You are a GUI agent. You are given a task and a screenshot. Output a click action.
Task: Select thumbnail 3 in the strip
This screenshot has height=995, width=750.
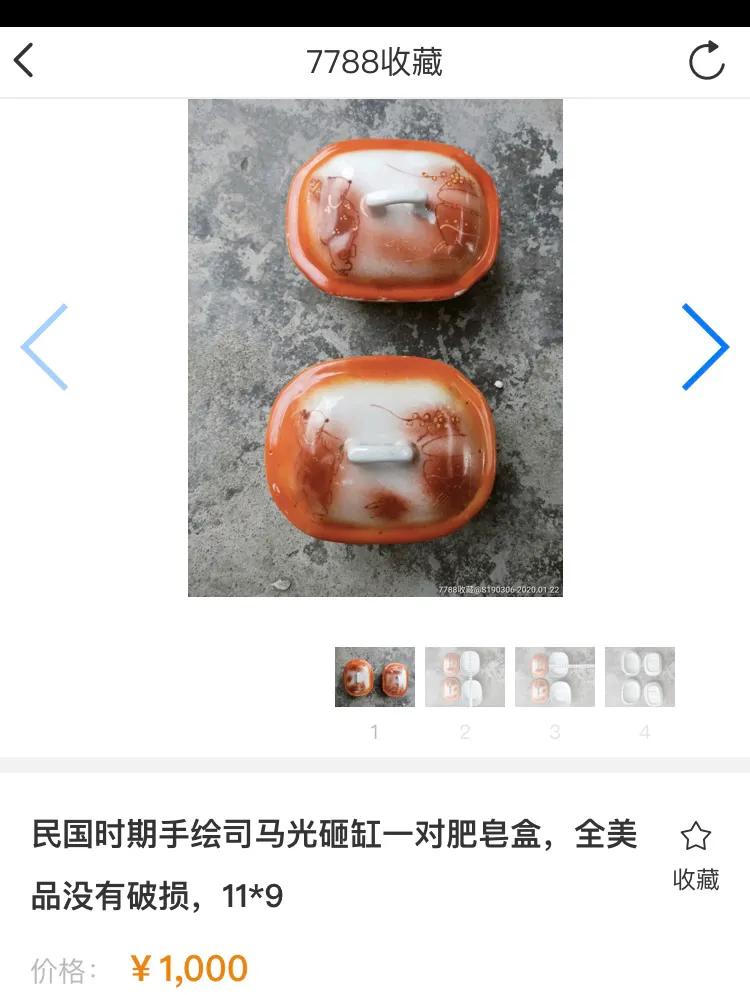pyautogui.click(x=556, y=676)
